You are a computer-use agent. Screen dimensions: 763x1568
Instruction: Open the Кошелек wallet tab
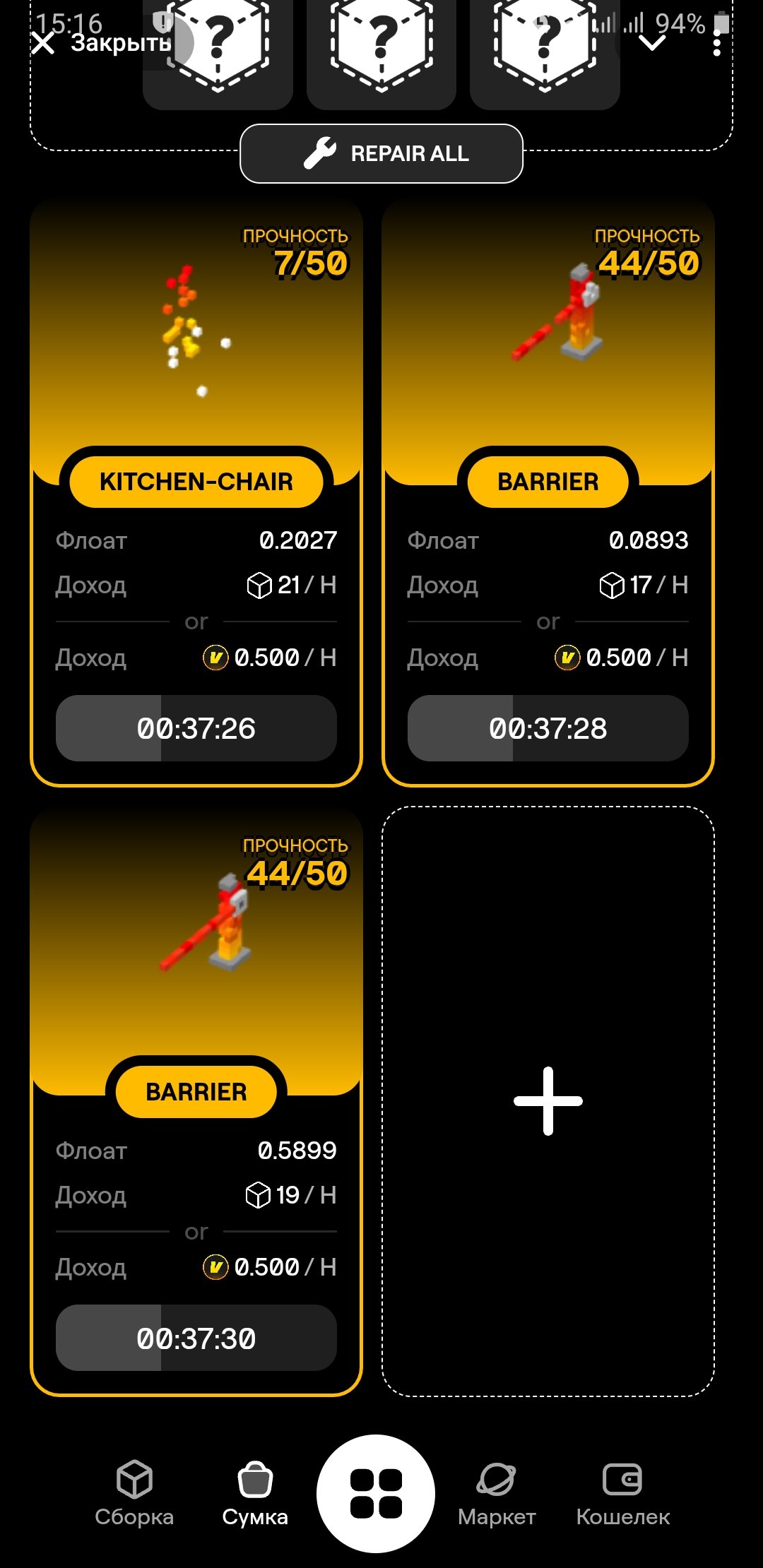622,1493
